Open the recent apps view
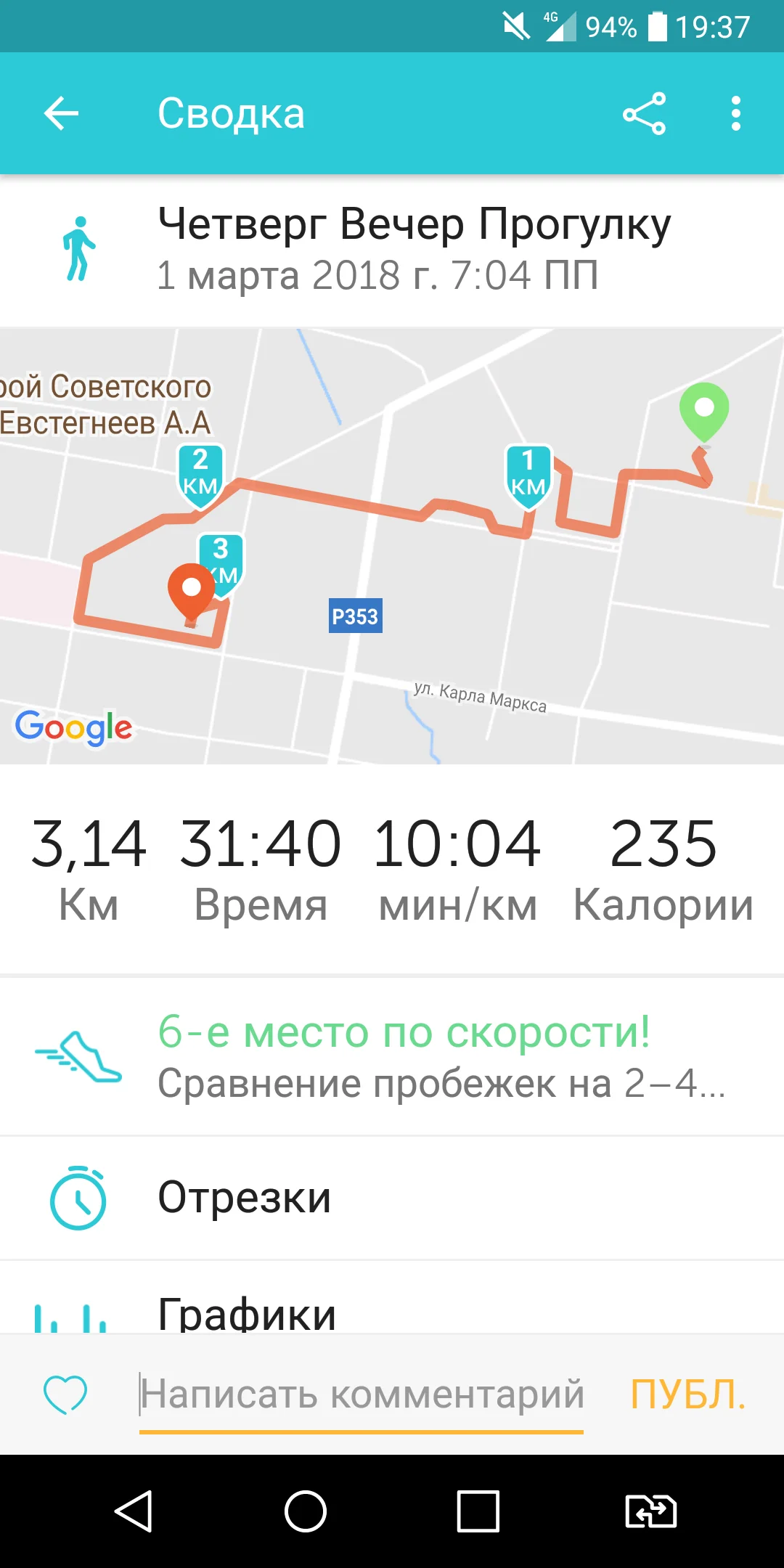The image size is (784, 1568). point(478,1511)
